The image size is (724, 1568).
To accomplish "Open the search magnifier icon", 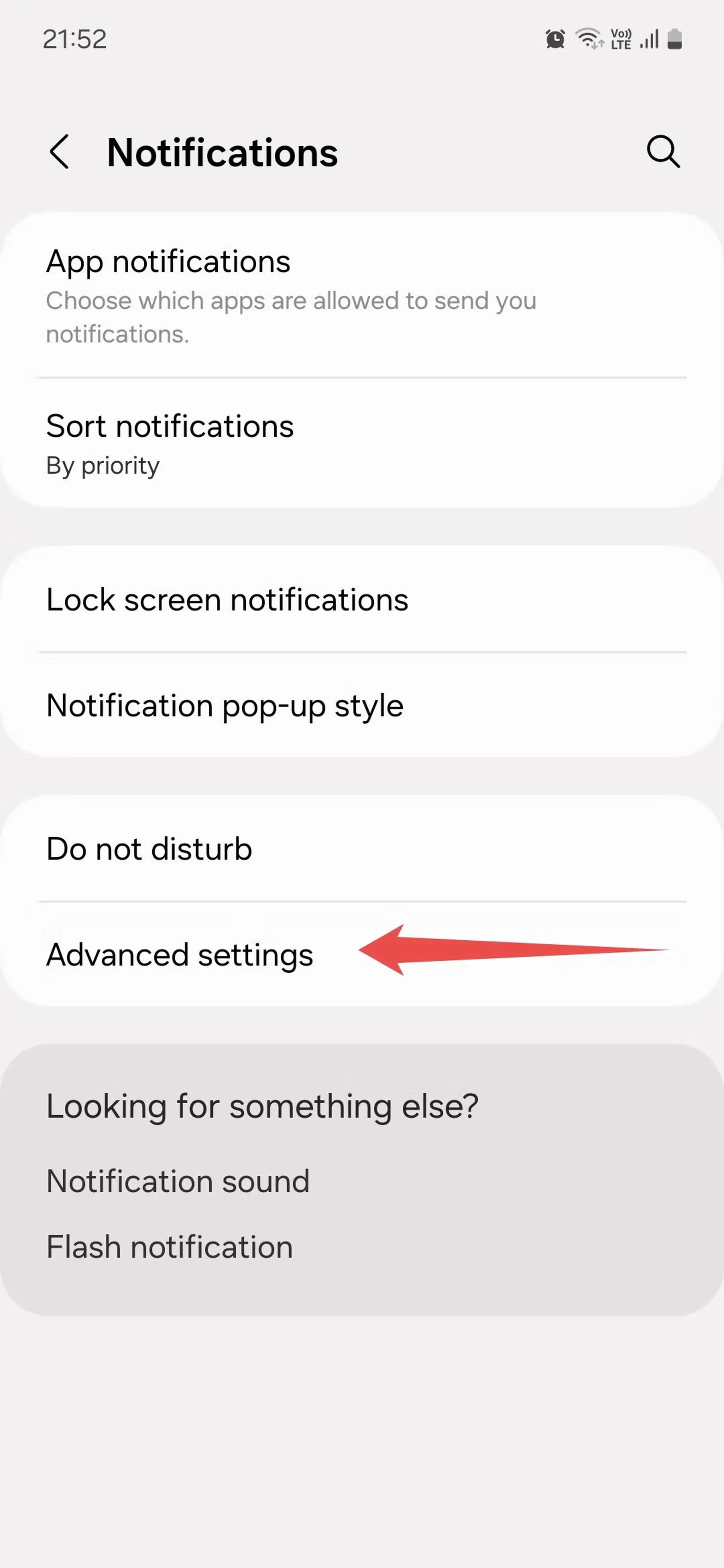I will click(662, 151).
